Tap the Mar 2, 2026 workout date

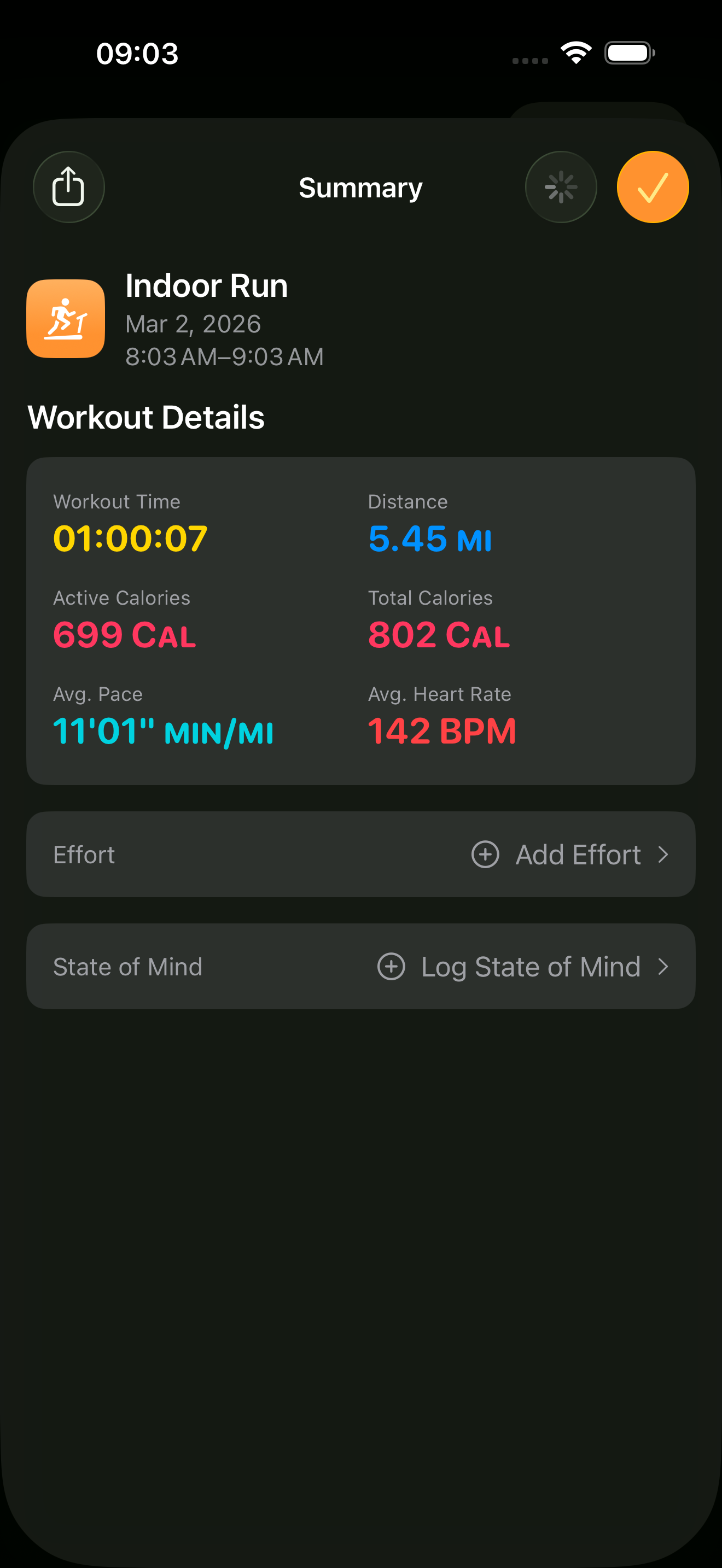coord(193,324)
